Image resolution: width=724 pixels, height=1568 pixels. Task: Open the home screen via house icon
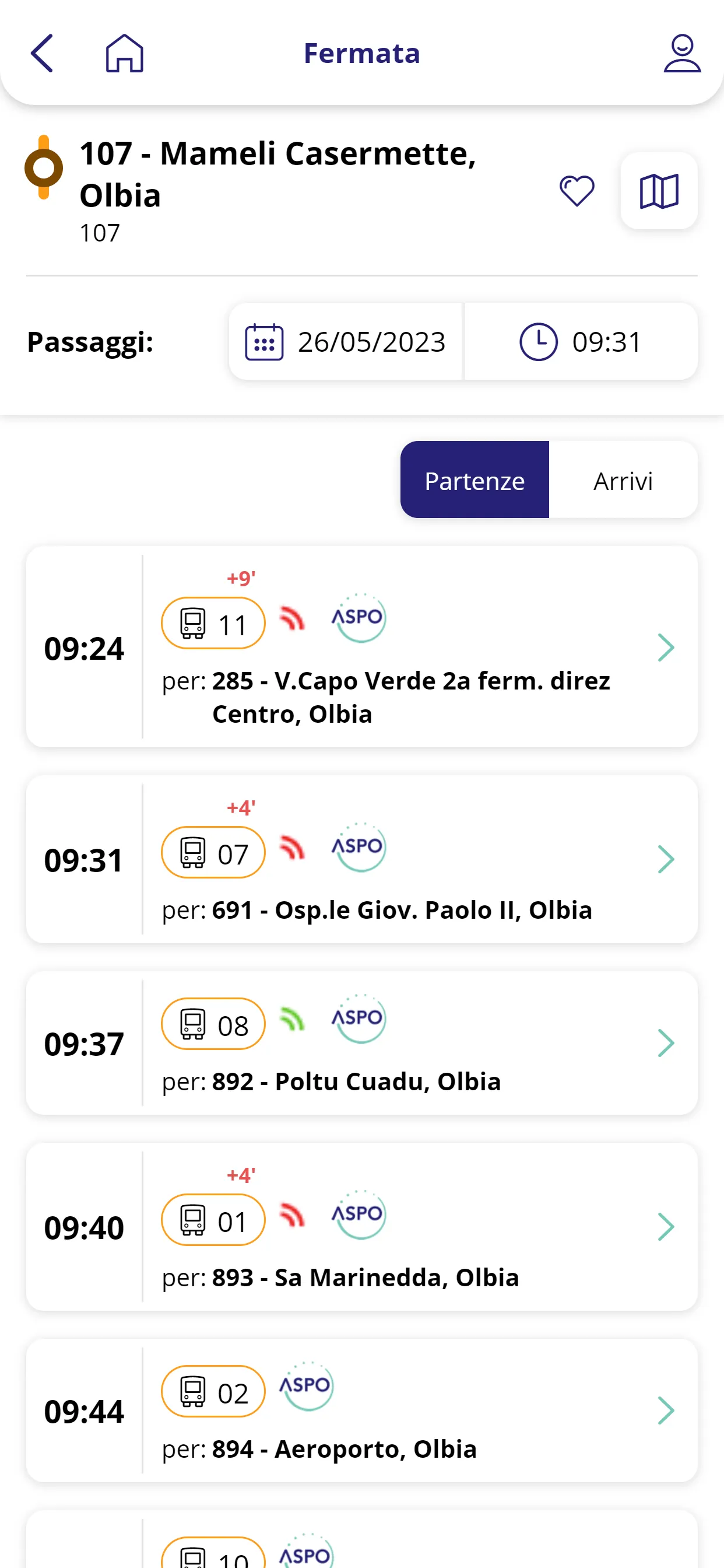[x=123, y=54]
